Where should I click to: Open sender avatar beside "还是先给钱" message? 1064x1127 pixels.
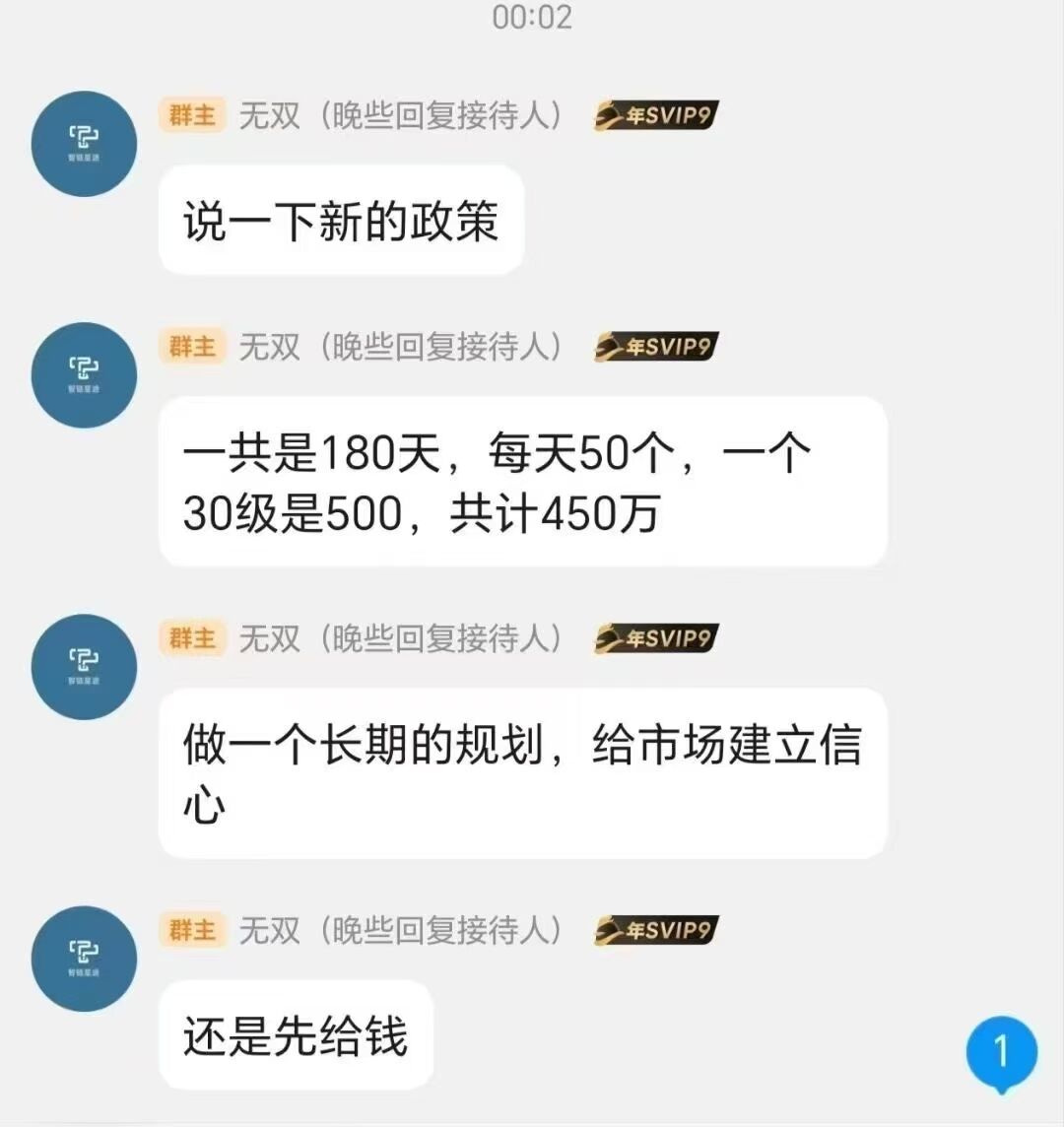(84, 959)
